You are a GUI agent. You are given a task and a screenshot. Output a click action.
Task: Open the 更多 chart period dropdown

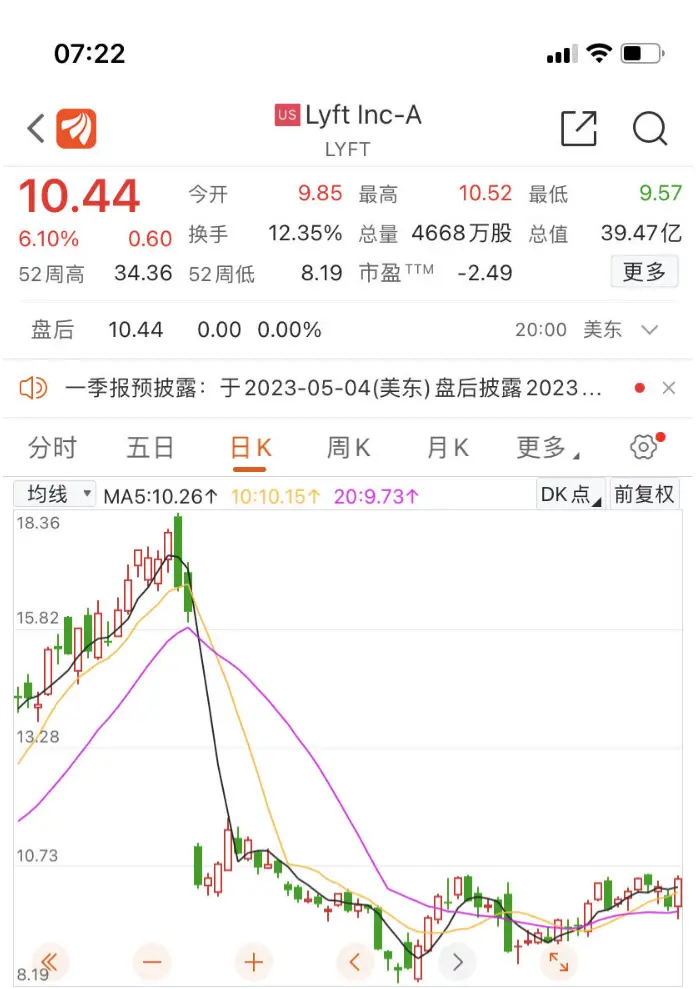pos(546,448)
